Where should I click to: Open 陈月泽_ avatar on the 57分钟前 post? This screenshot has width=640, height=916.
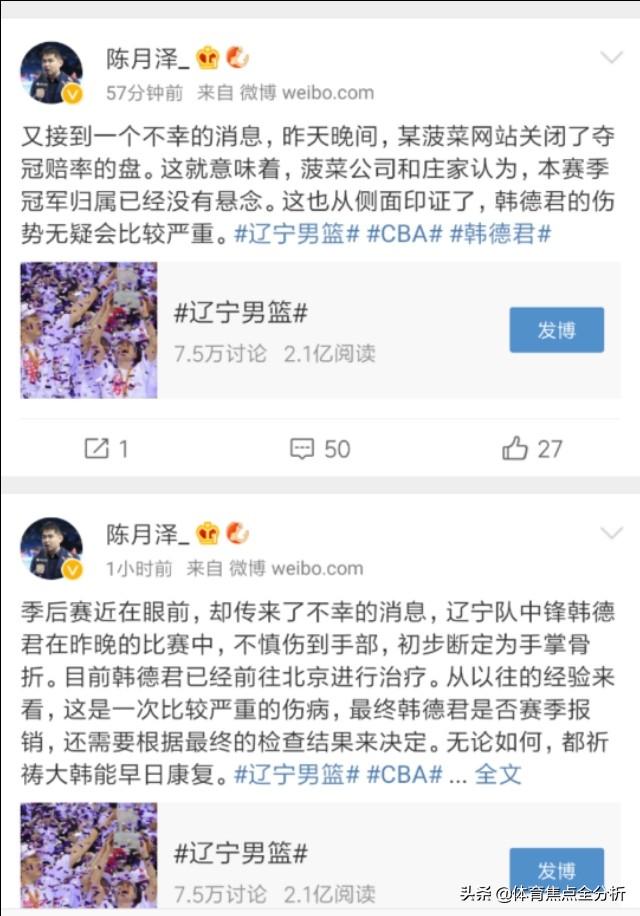[x=52, y=73]
